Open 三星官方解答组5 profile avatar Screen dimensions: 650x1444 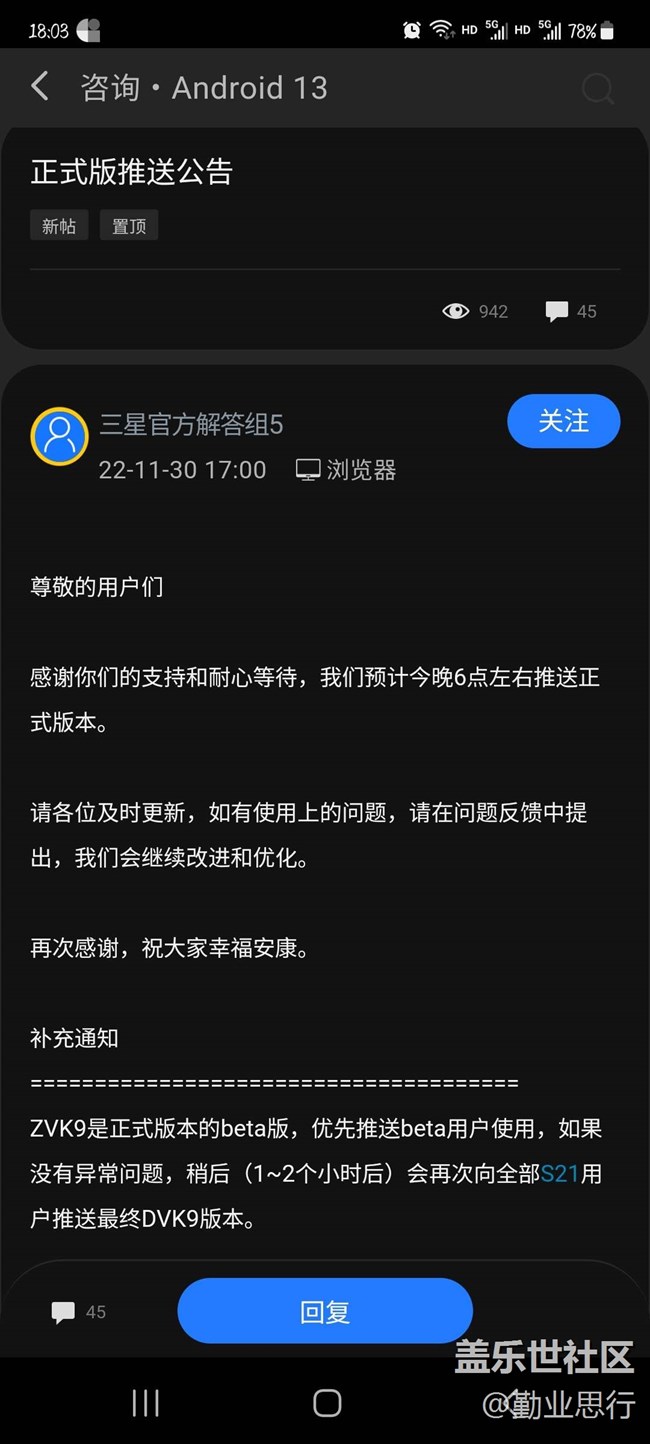point(60,437)
